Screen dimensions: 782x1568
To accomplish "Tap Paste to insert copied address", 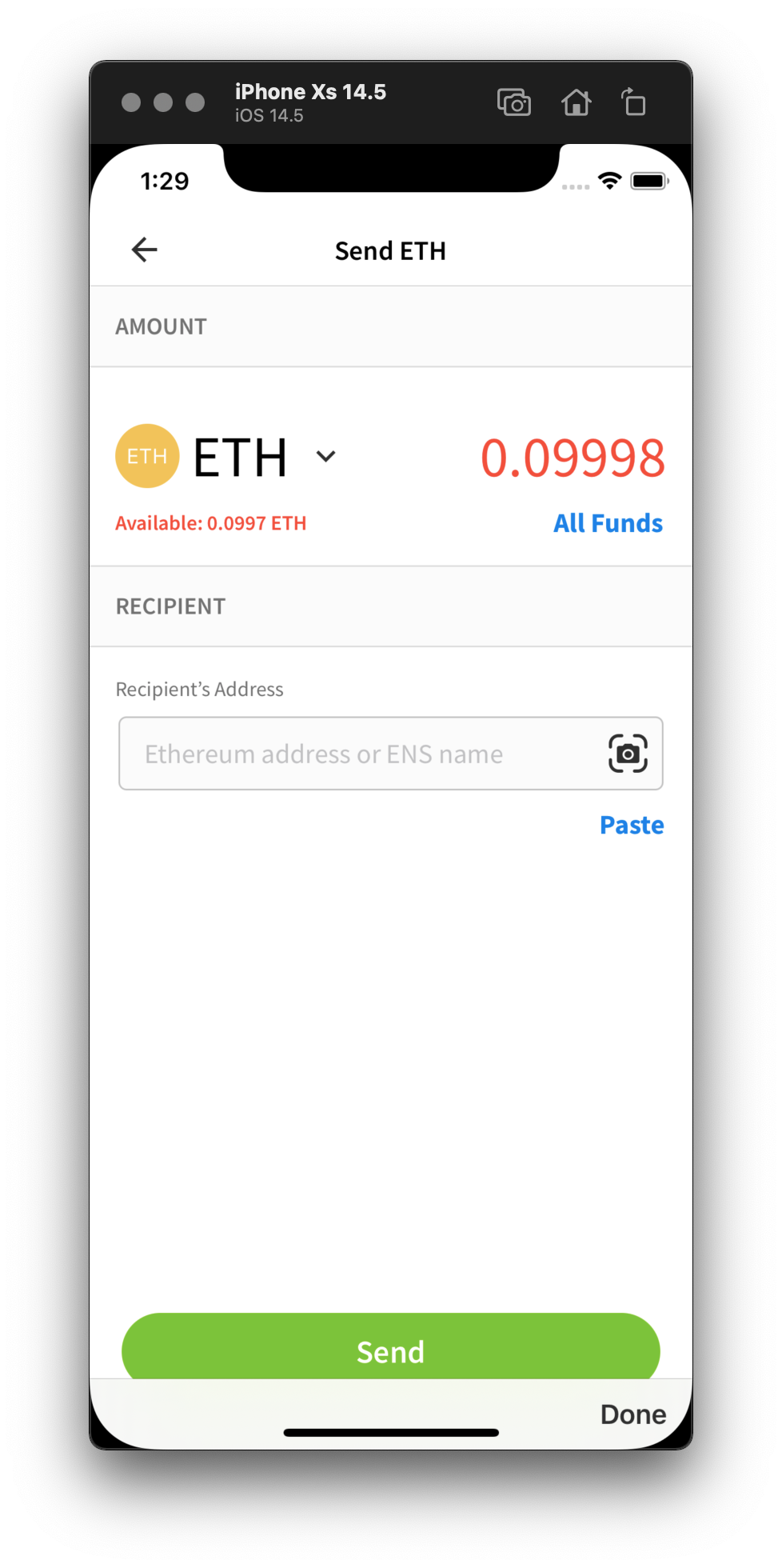I will tap(631, 825).
